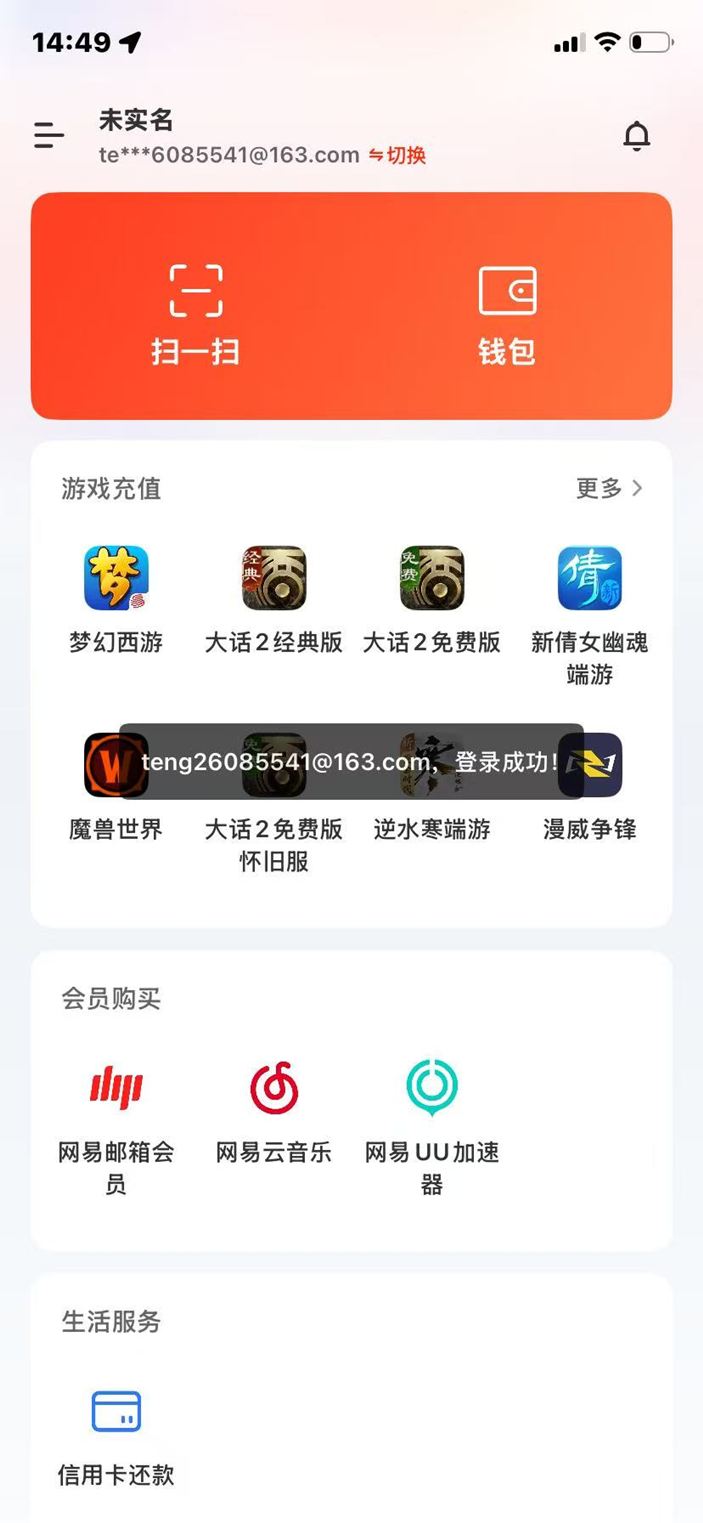Open the side menu drawer
Viewport: 703px width, 1523px height.
pyautogui.click(x=48, y=135)
